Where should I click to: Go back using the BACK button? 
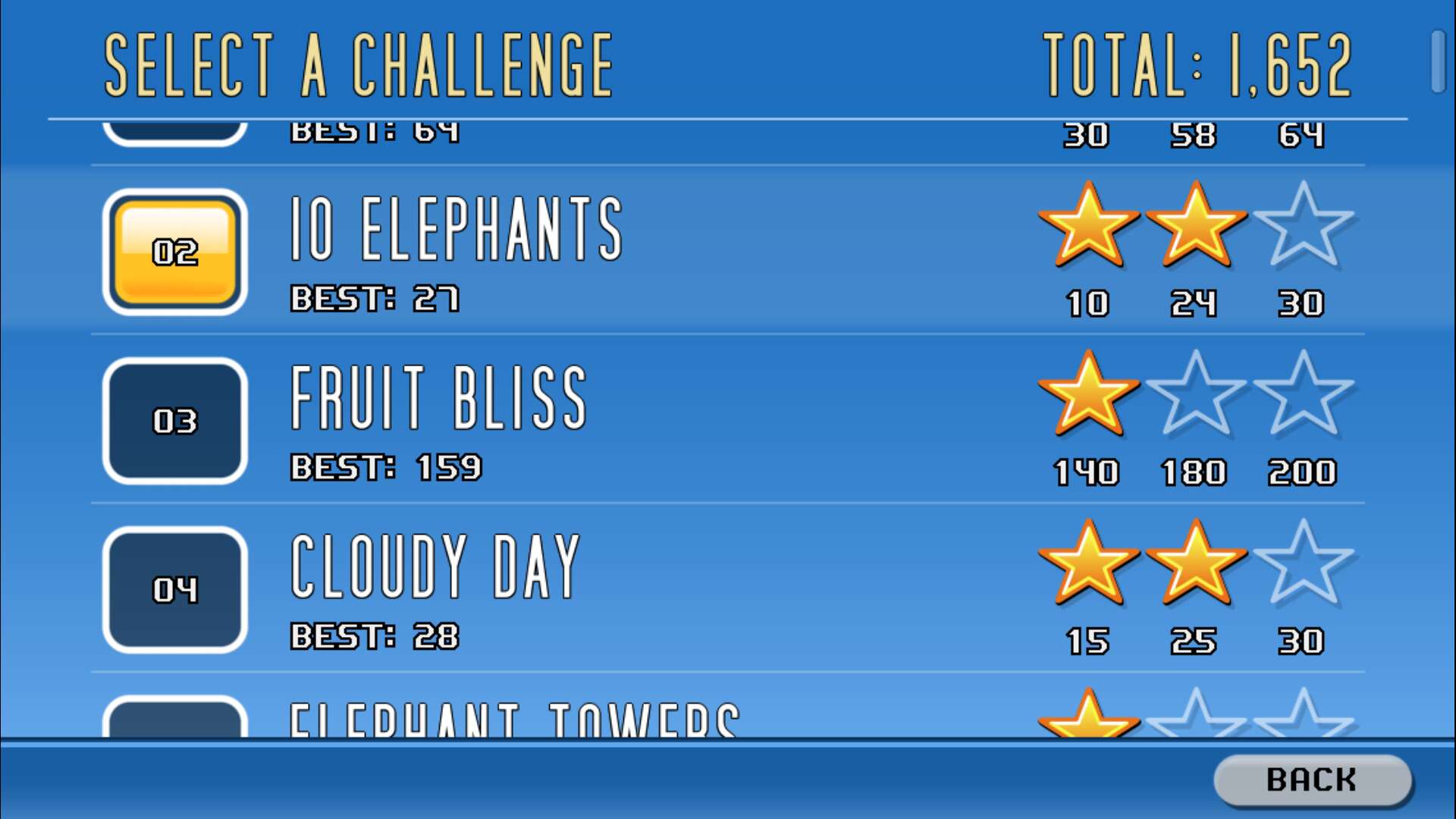coord(1312,780)
